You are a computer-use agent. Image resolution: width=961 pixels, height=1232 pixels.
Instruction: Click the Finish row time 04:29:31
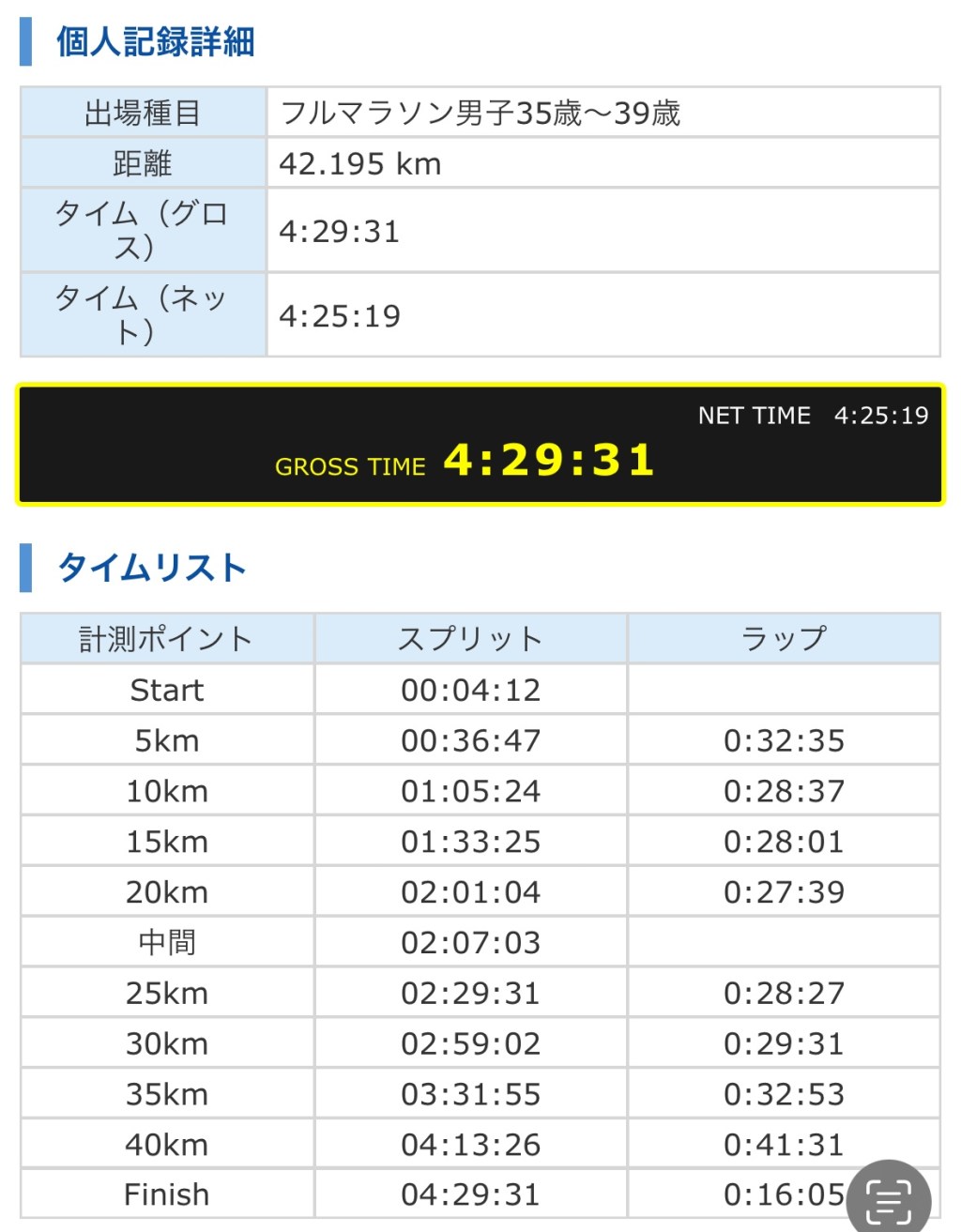[470, 1194]
